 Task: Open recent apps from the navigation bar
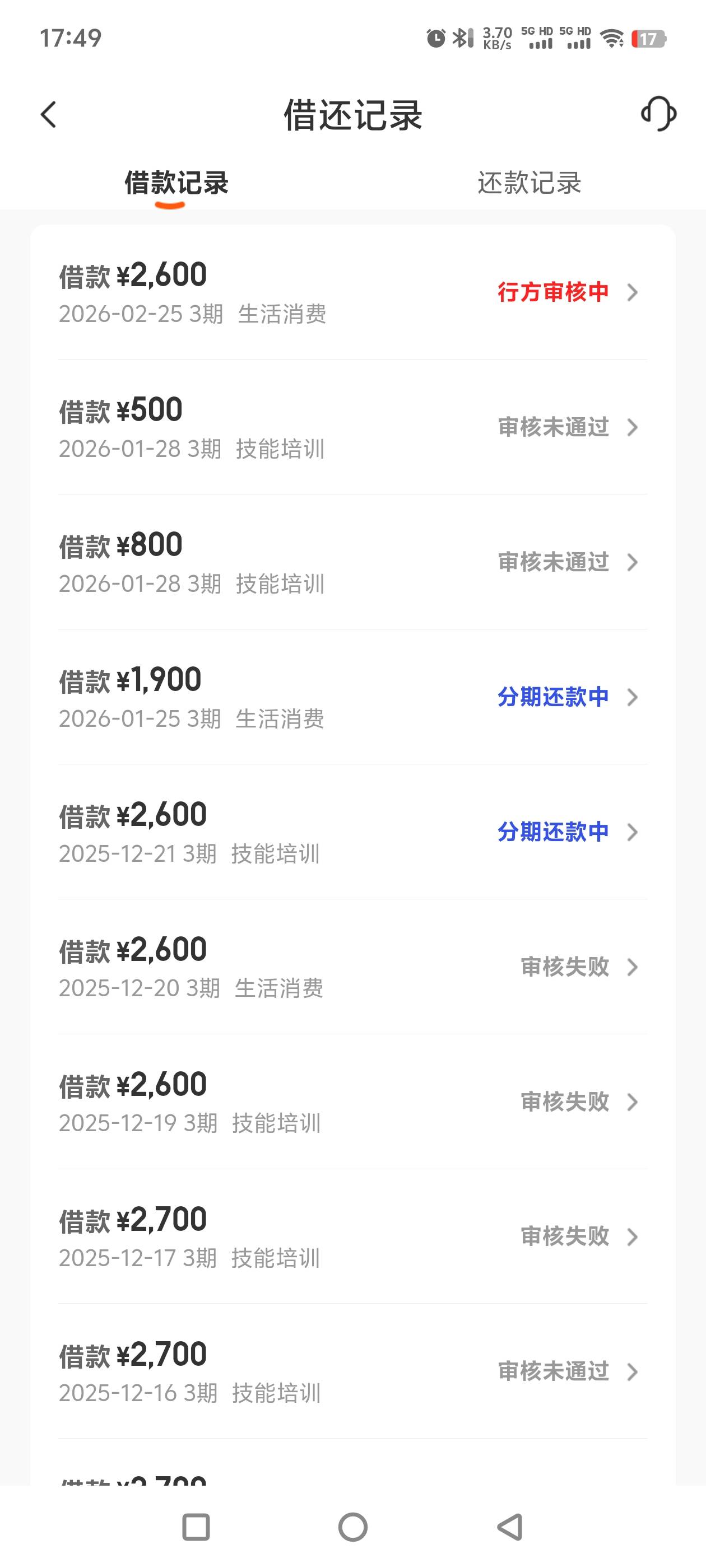196,1527
